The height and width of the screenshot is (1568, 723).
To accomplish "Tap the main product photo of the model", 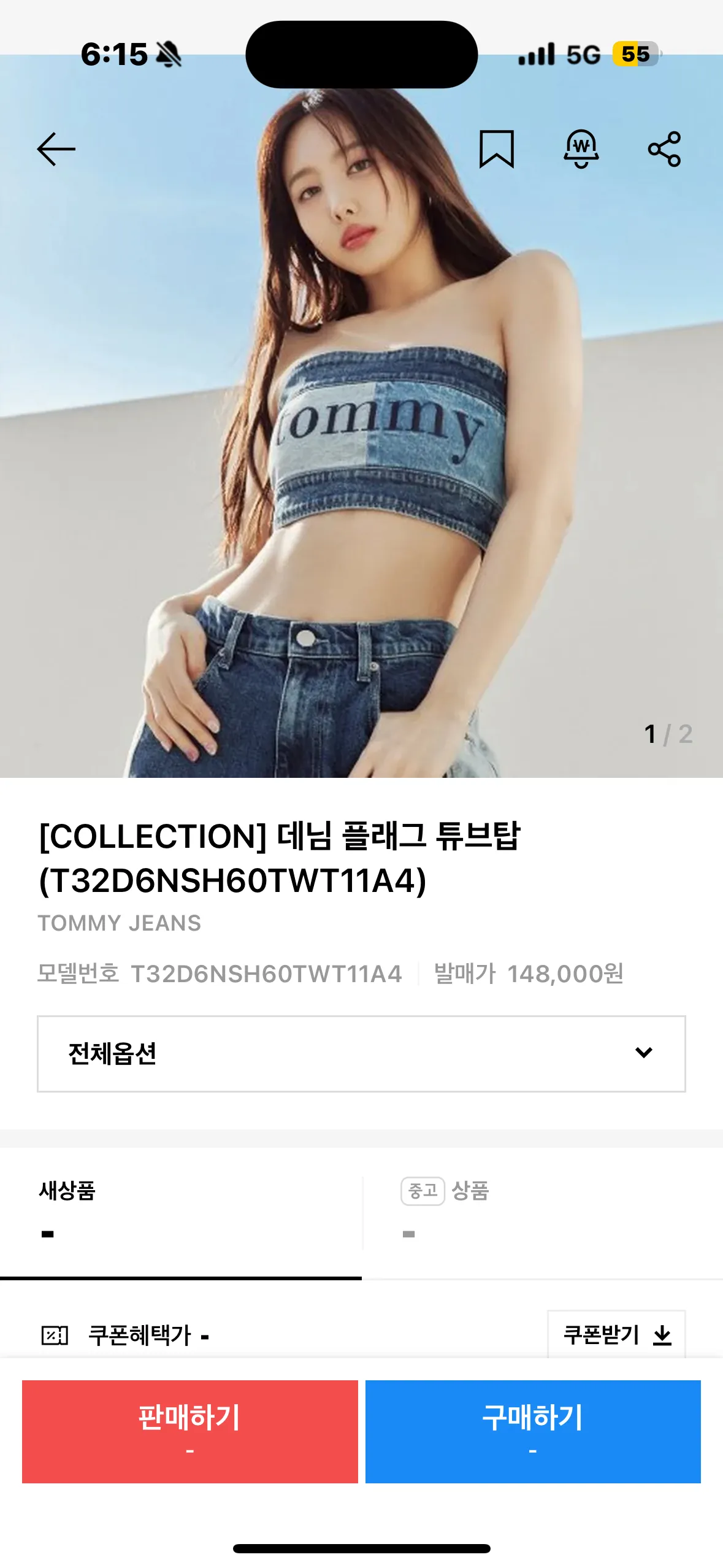I will tap(362, 429).
